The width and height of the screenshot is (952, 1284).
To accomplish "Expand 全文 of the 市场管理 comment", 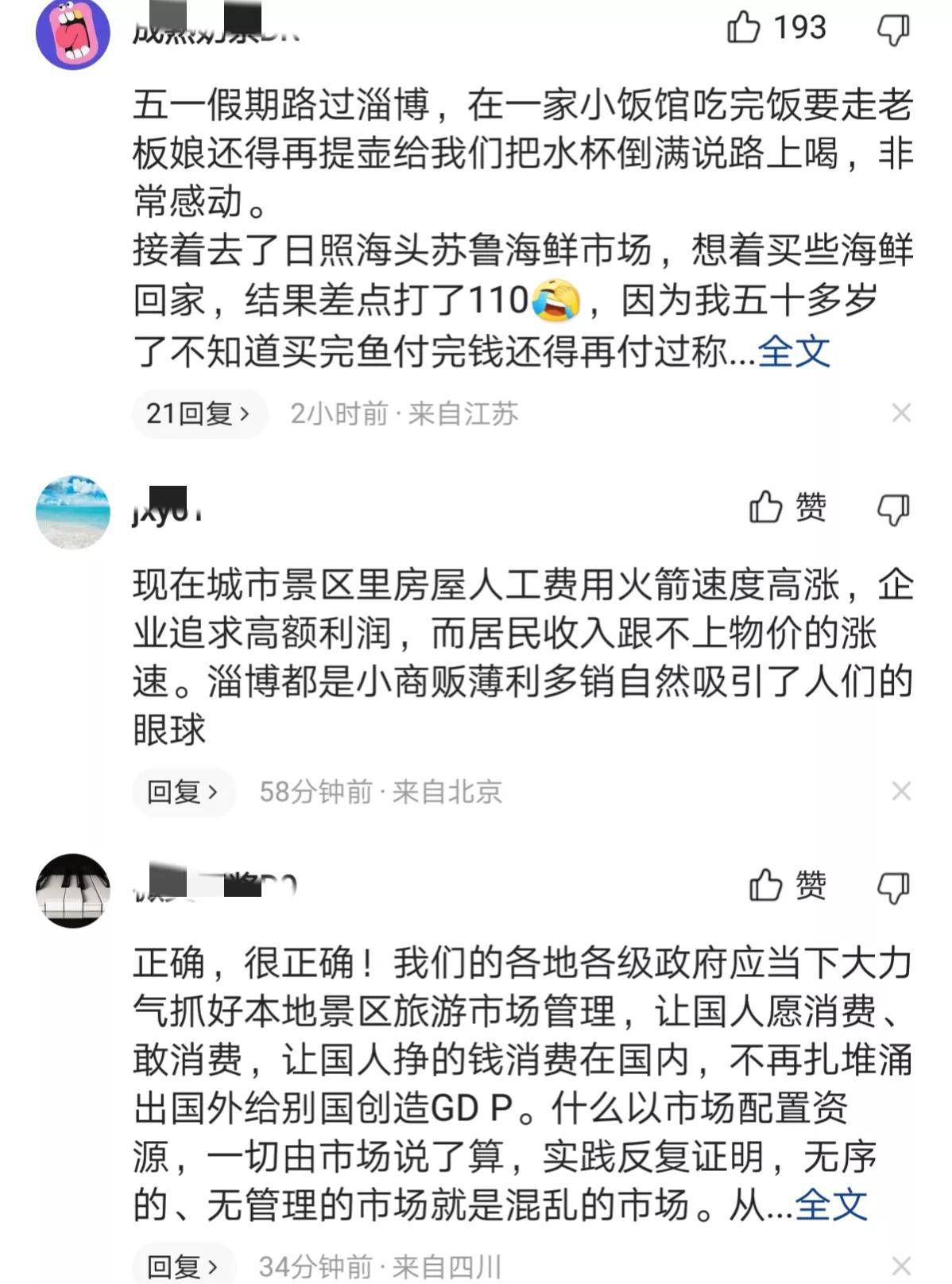I will 830,1205.
